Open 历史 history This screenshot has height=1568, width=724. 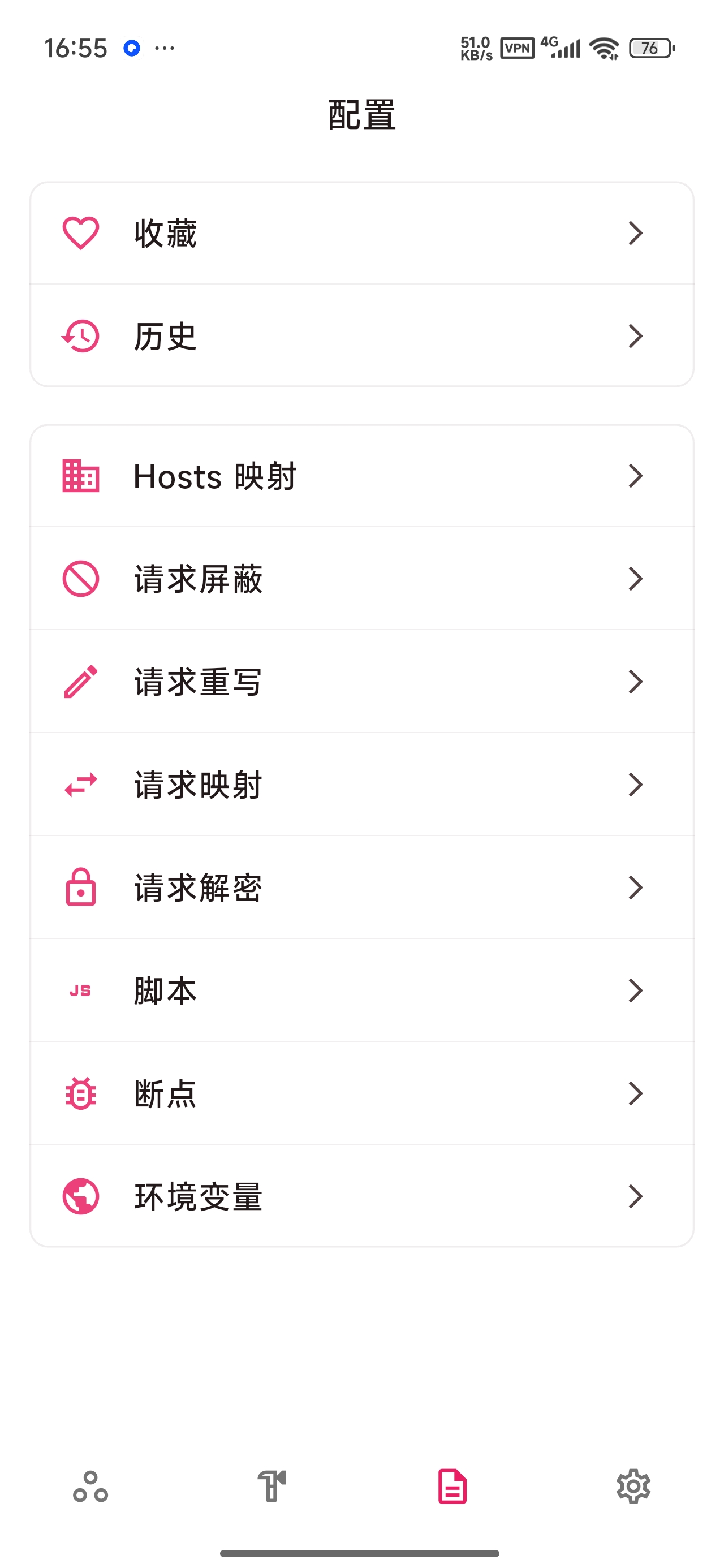click(x=361, y=335)
